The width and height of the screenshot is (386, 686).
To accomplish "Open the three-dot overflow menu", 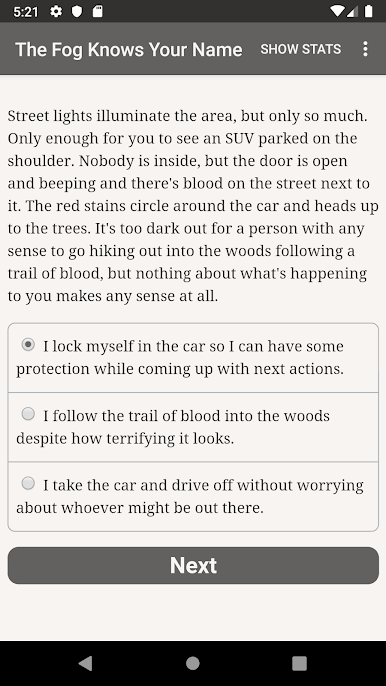I will point(365,49).
